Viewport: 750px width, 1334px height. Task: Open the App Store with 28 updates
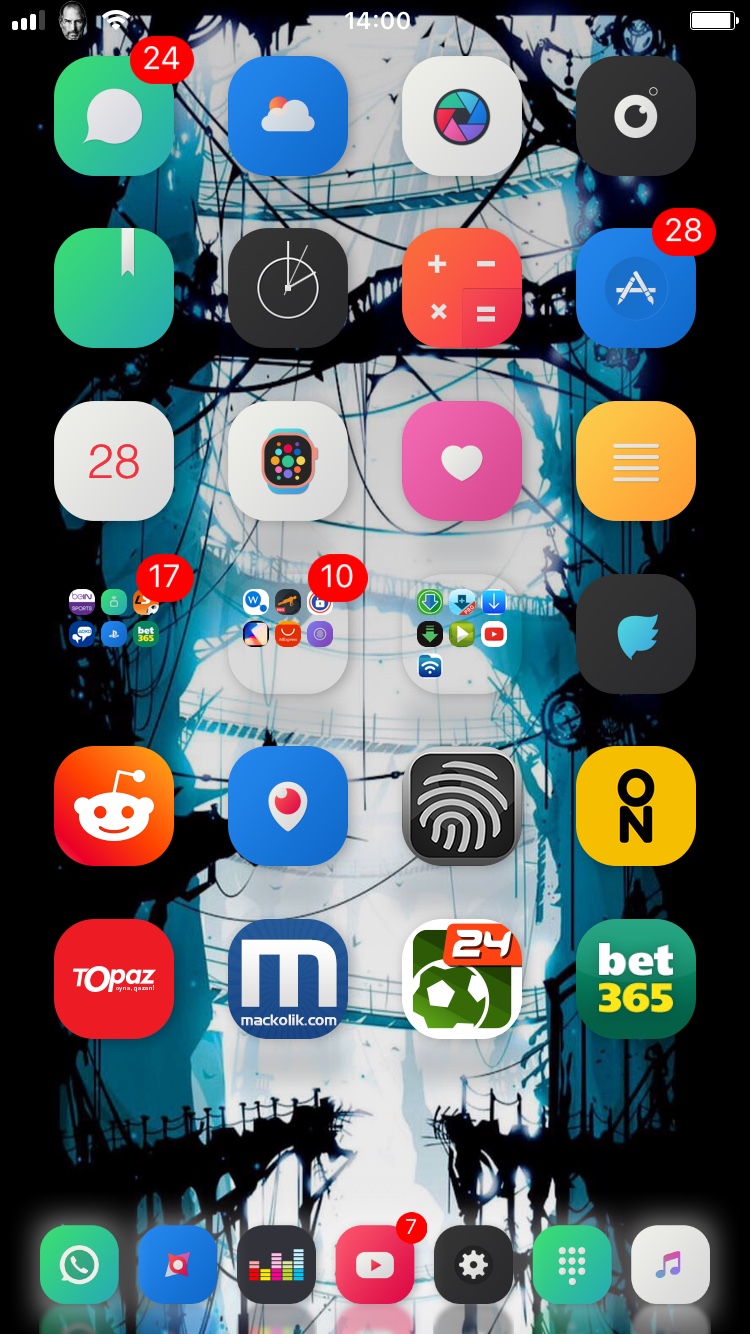pyautogui.click(x=636, y=288)
